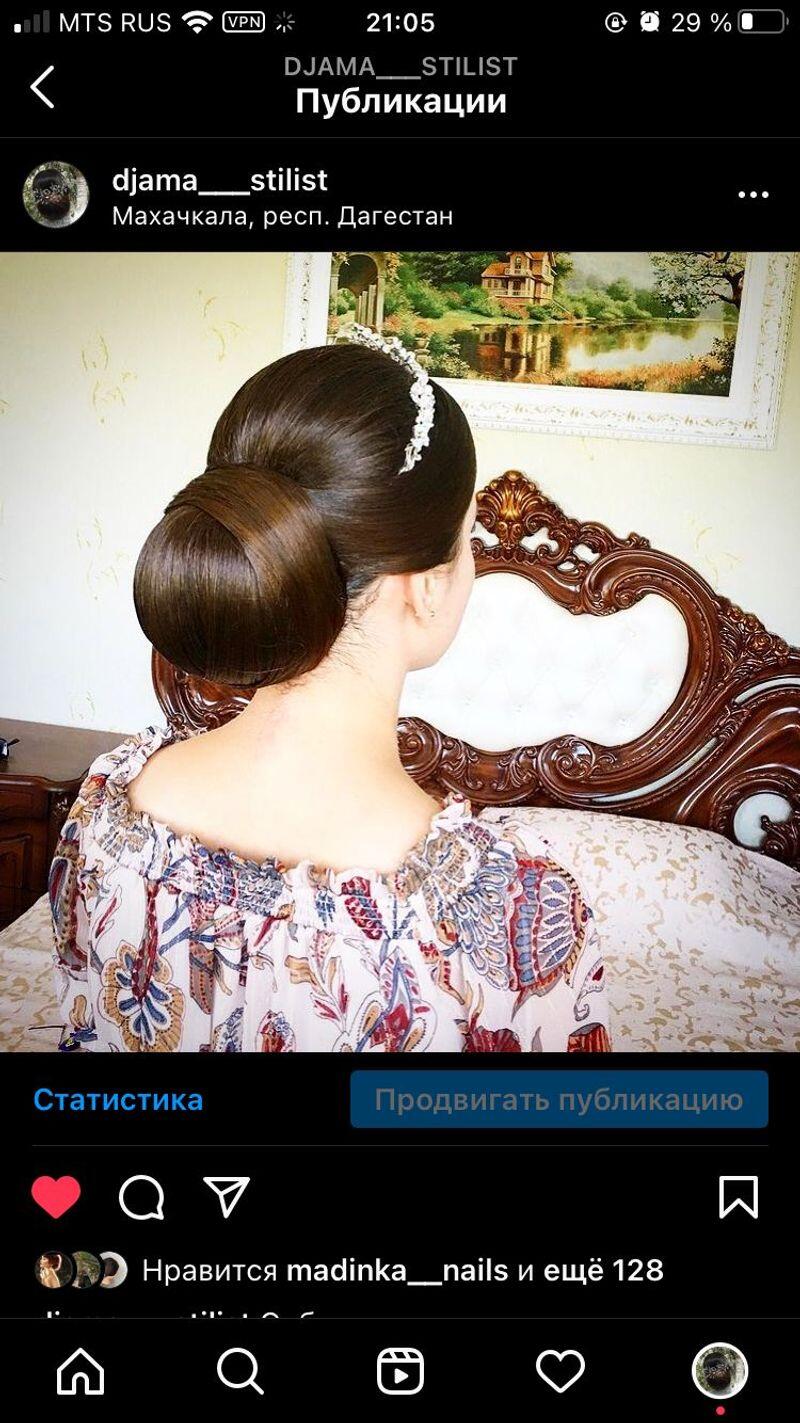Open madinka__nails profile from likes line
800x1423 pixels.
(x=397, y=1270)
